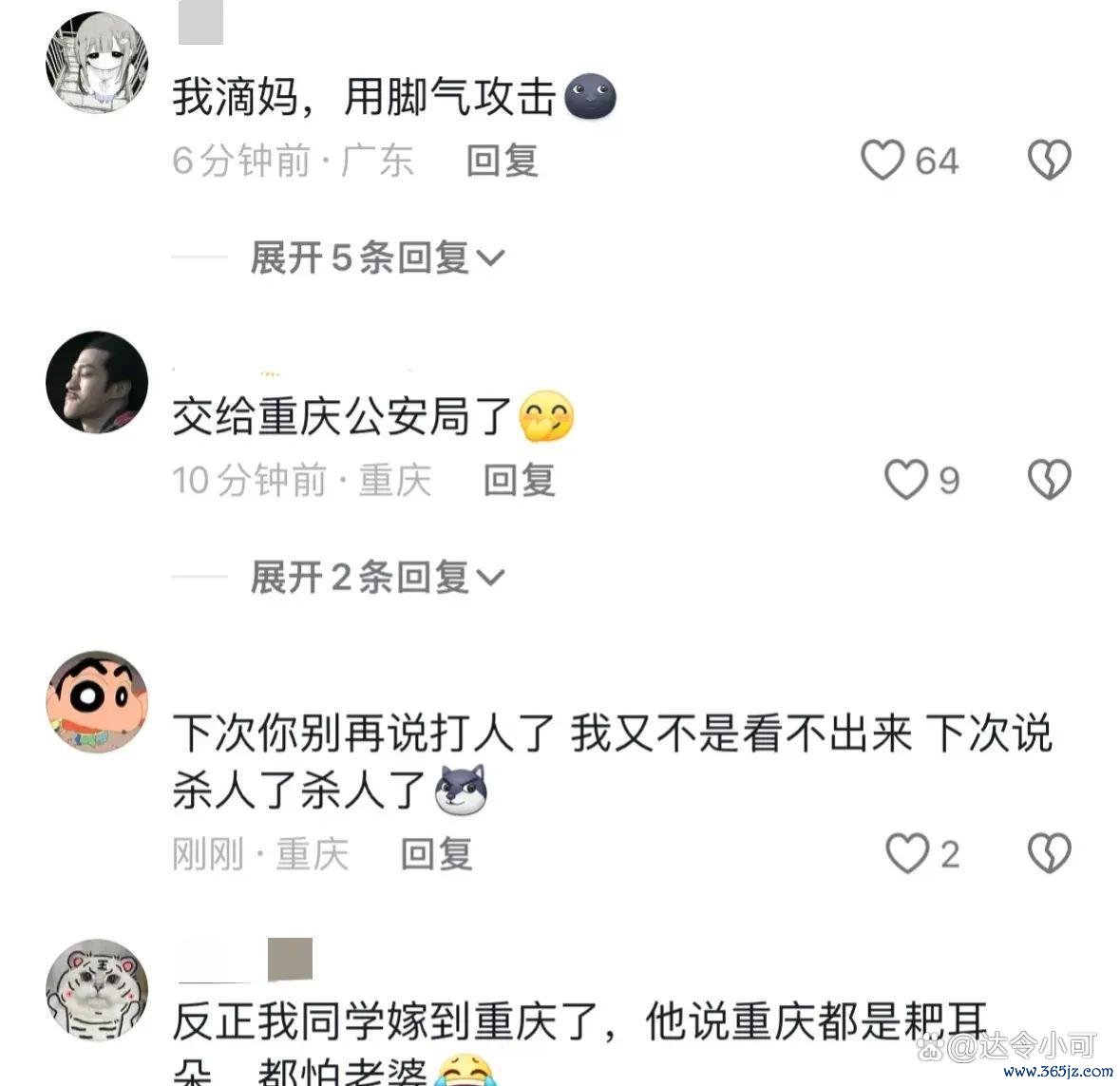Image resolution: width=1120 pixels, height=1086 pixels.
Task: Reply to the comment from 广东
Action: [x=502, y=161]
